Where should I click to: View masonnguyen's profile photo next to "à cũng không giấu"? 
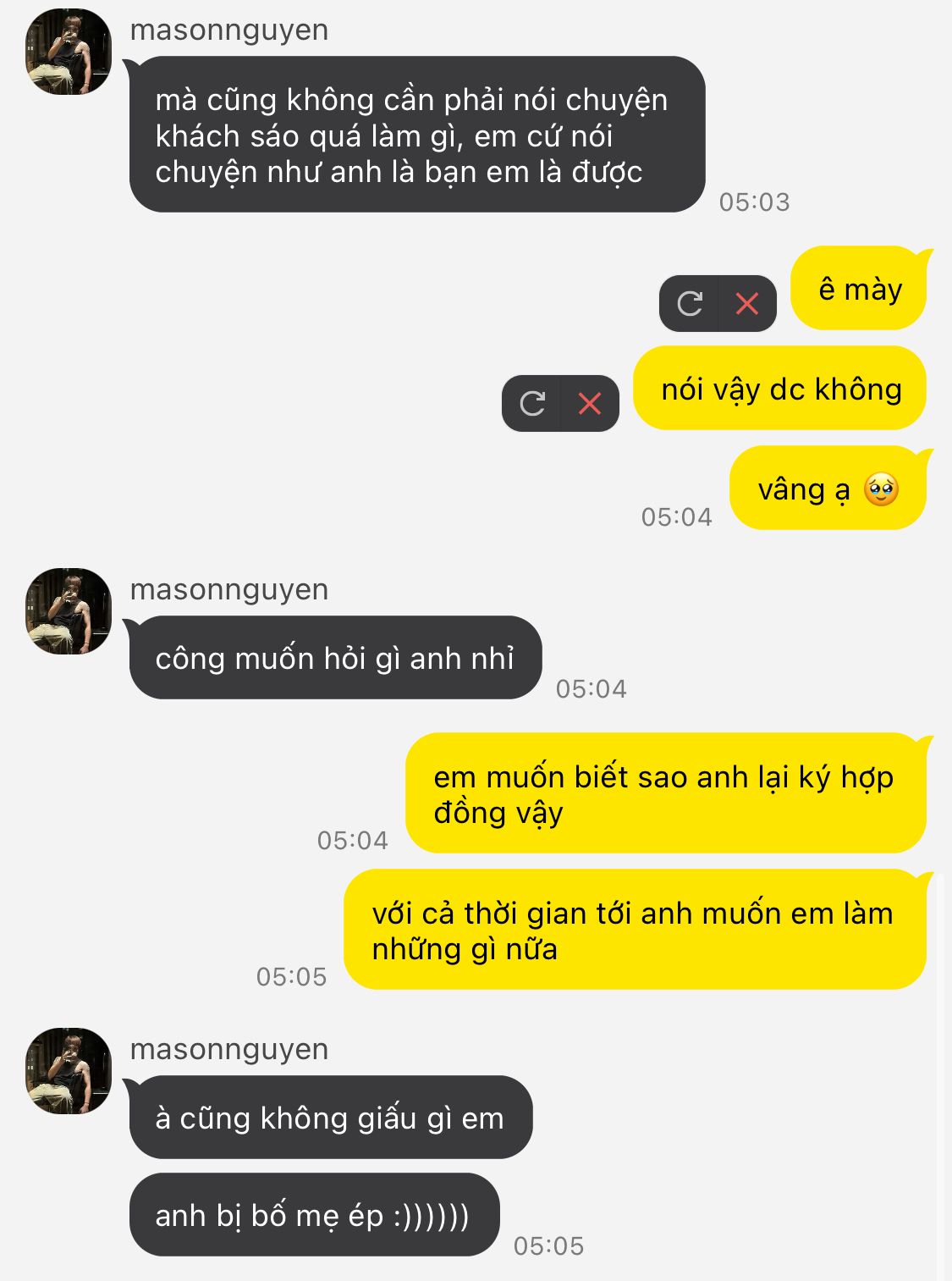(x=69, y=1071)
